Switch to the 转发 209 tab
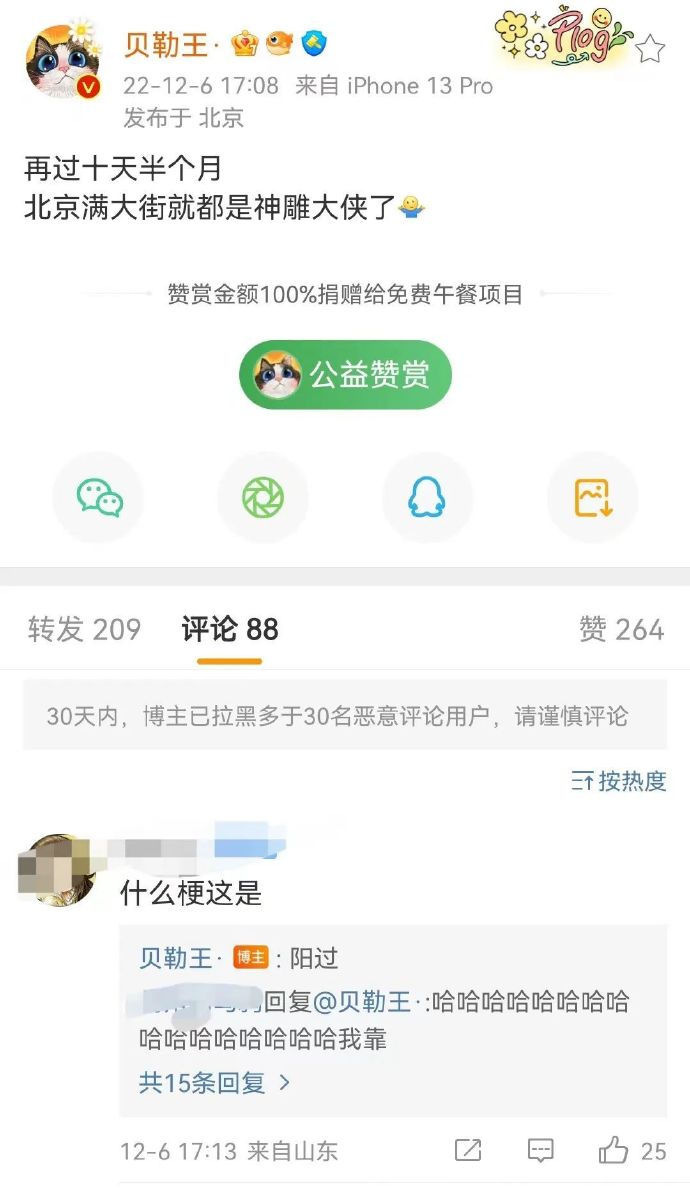The height and width of the screenshot is (1190, 690). pyautogui.click(x=84, y=629)
